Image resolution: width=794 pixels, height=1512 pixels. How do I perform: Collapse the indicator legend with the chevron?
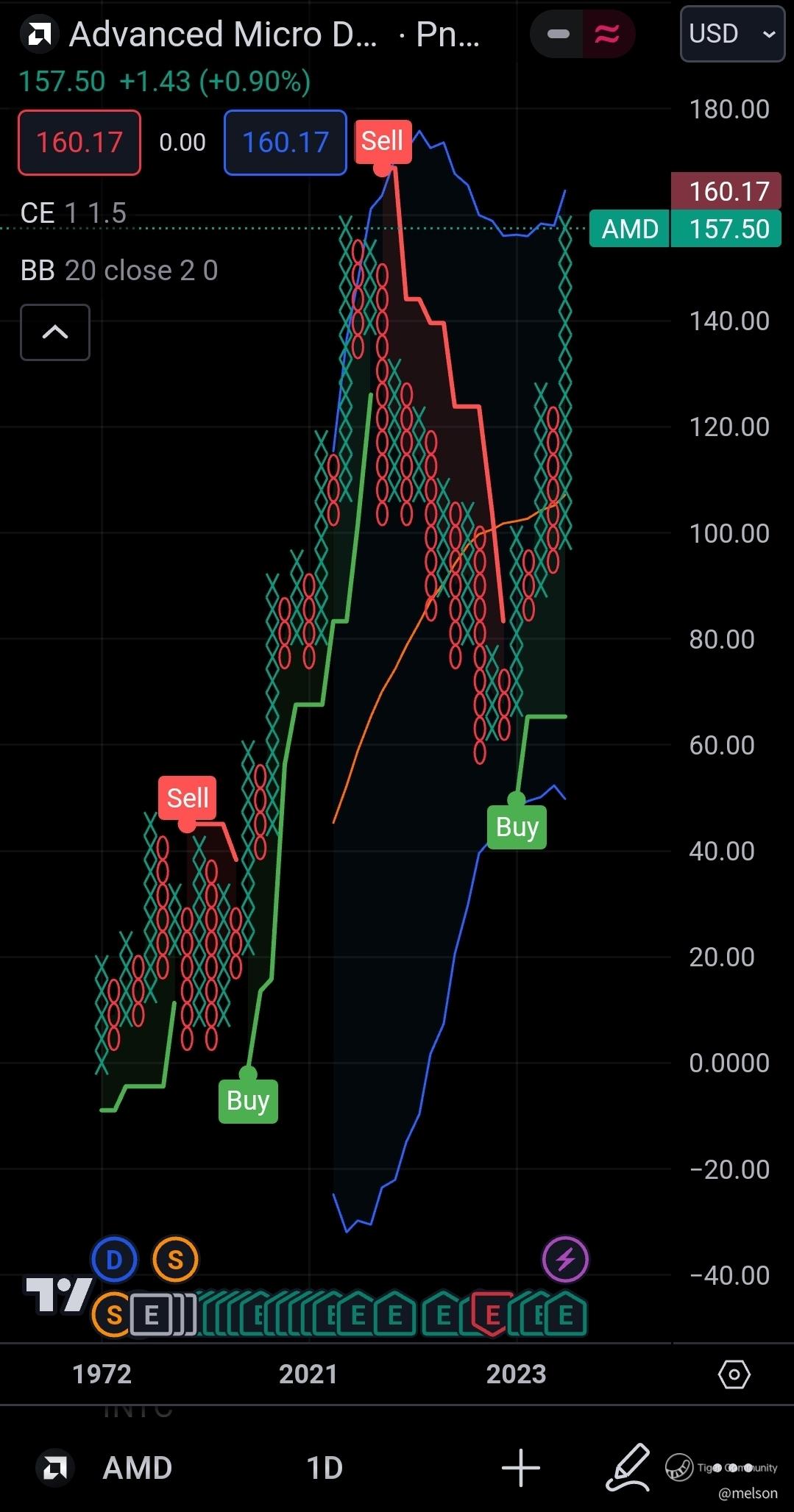tap(55, 332)
